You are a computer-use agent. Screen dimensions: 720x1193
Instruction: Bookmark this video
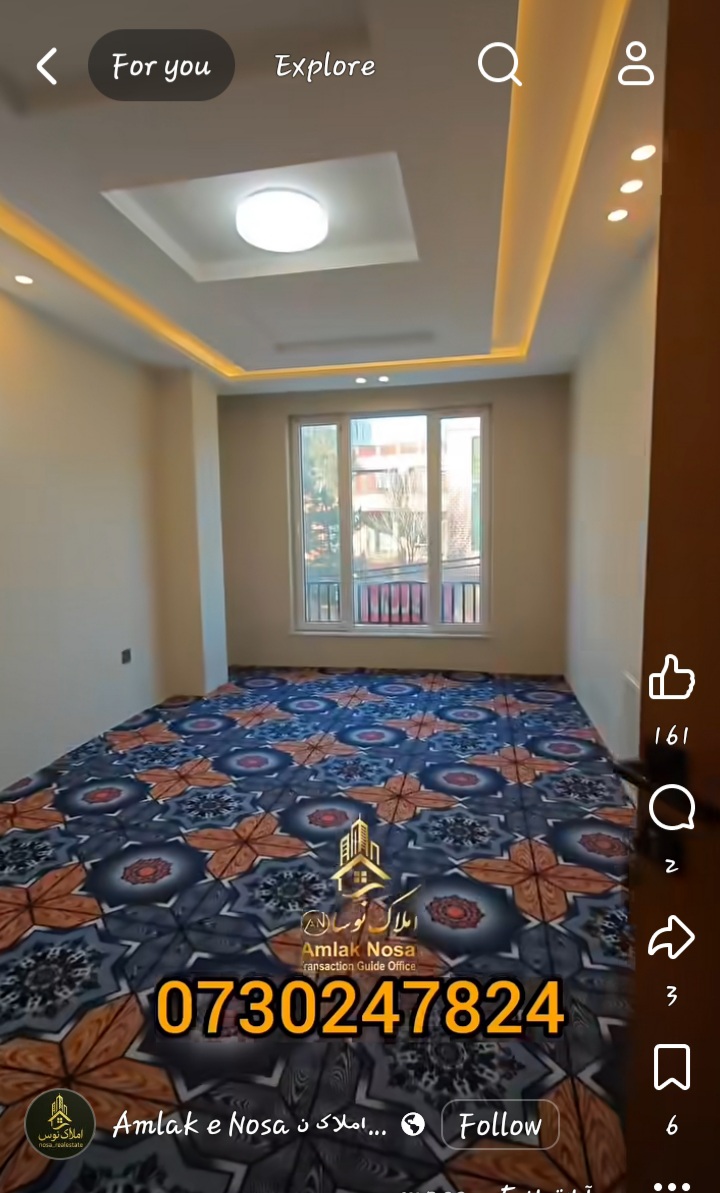[x=671, y=1068]
